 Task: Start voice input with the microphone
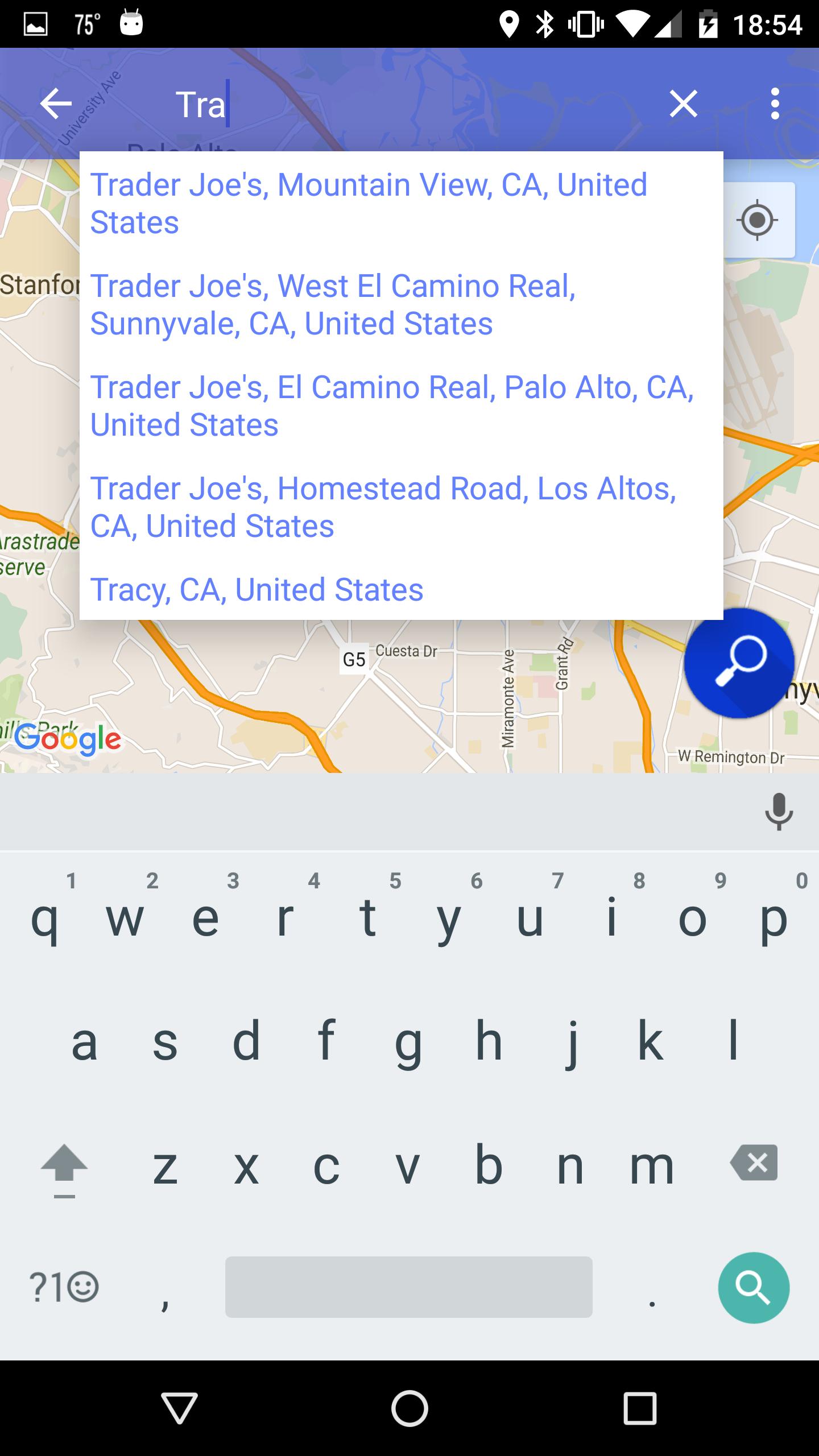tap(779, 811)
